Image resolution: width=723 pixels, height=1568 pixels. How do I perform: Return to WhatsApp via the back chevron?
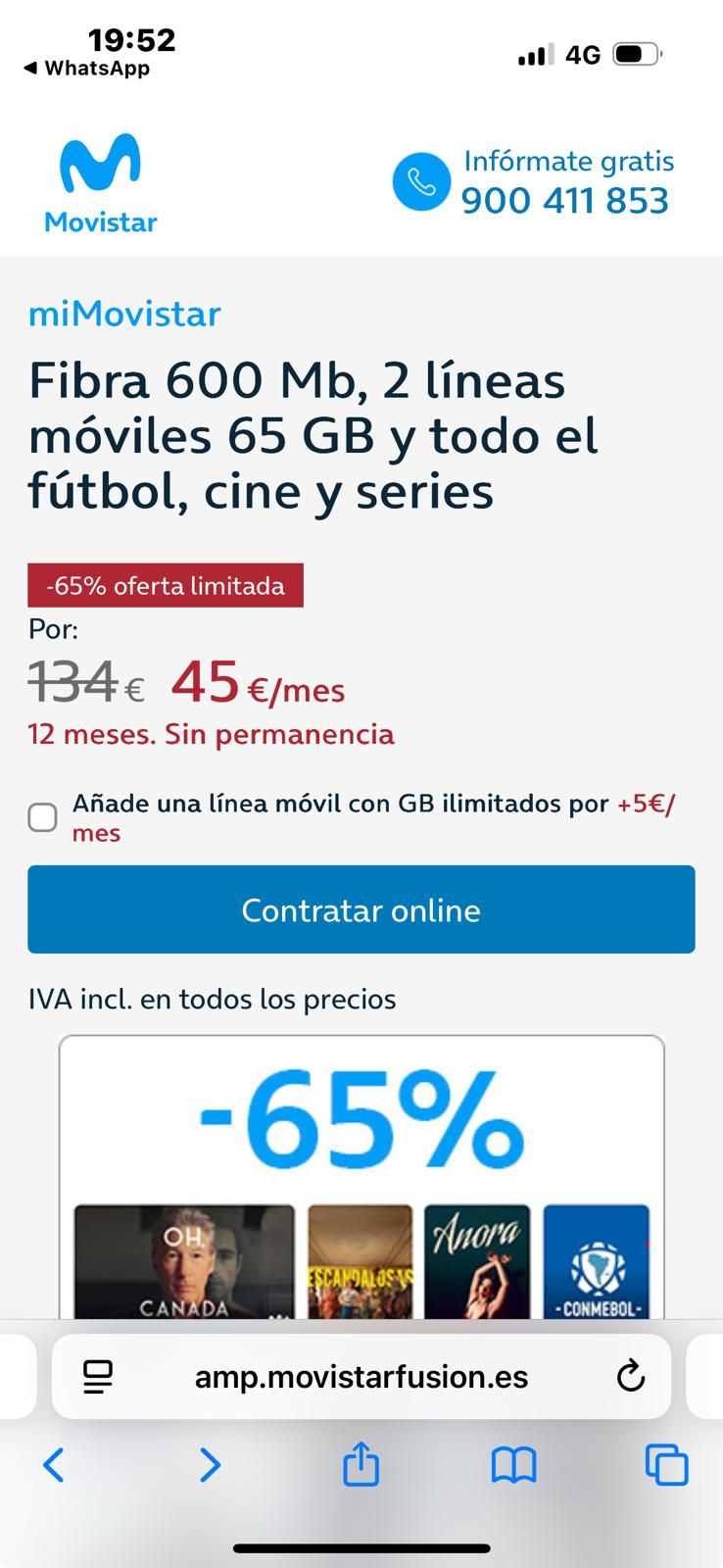tap(88, 69)
